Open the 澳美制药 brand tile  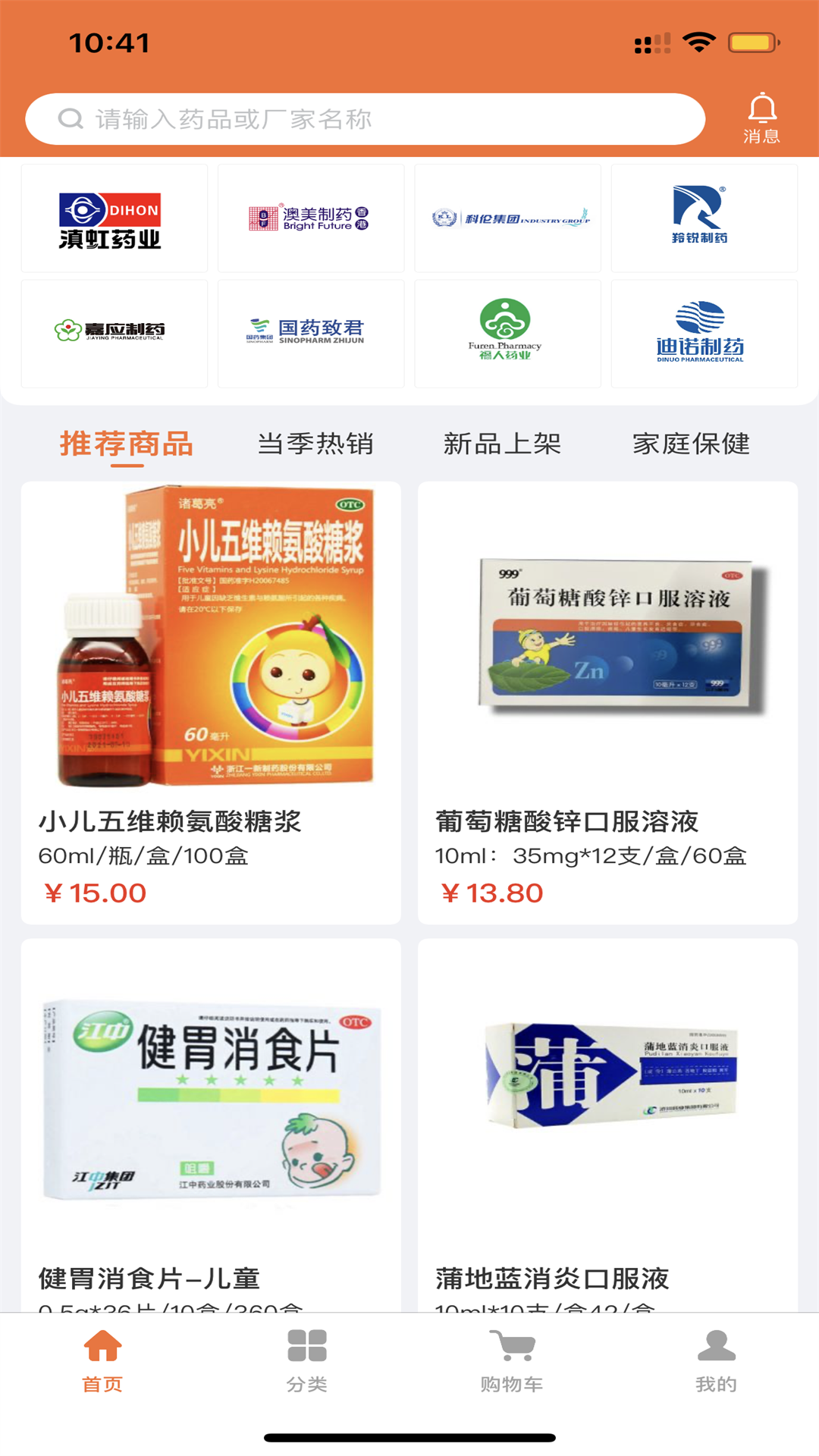(311, 218)
